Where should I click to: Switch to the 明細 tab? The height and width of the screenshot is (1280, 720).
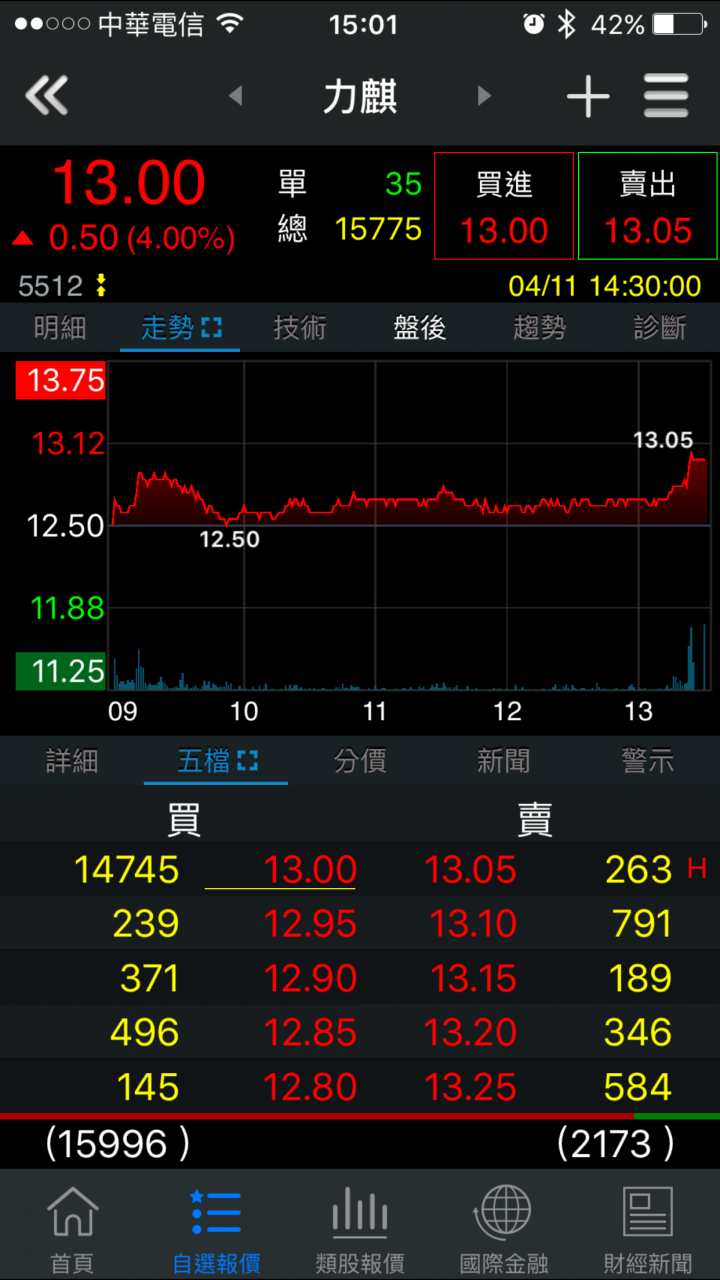click(60, 328)
